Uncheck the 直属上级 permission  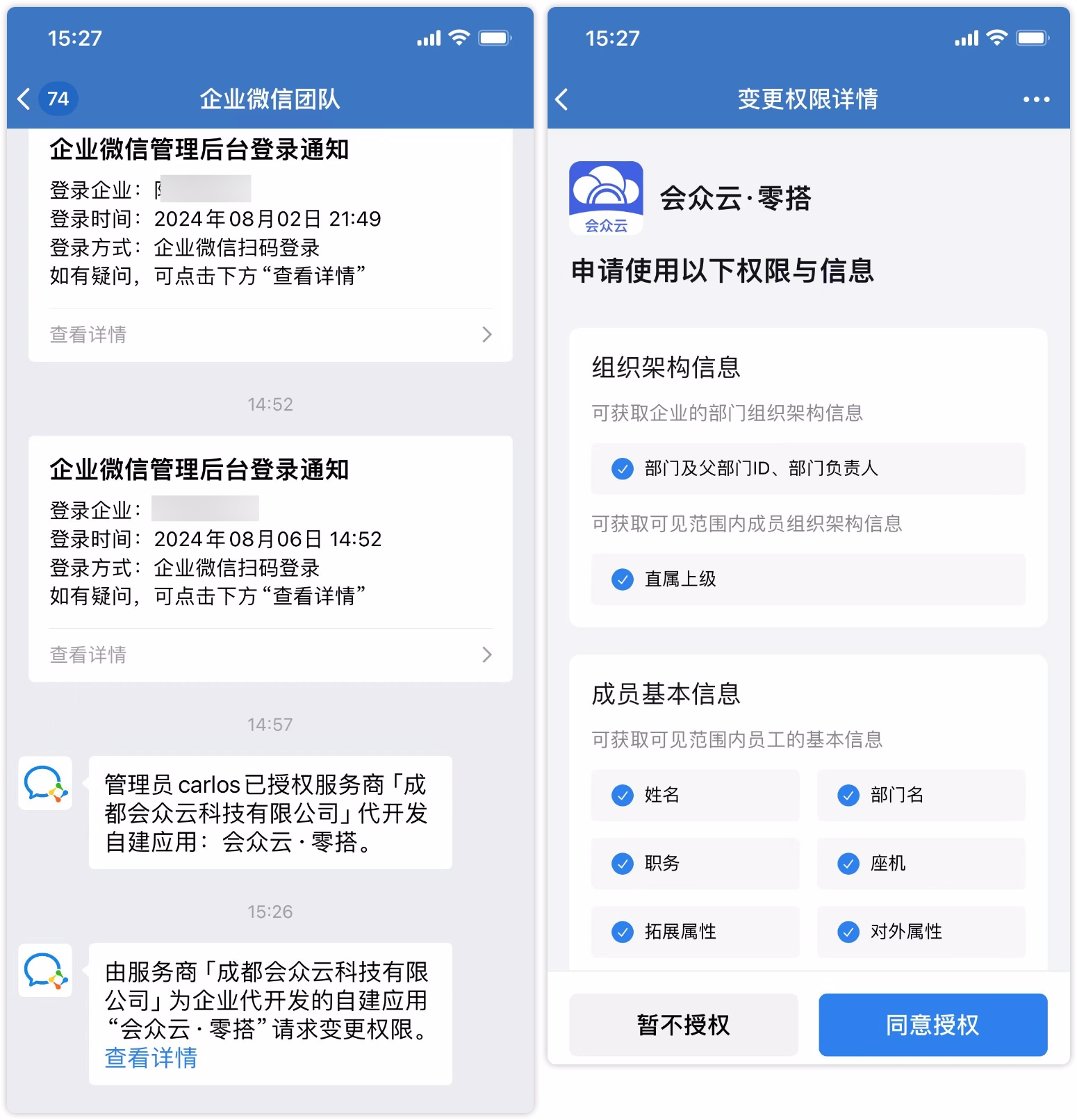pos(623,579)
